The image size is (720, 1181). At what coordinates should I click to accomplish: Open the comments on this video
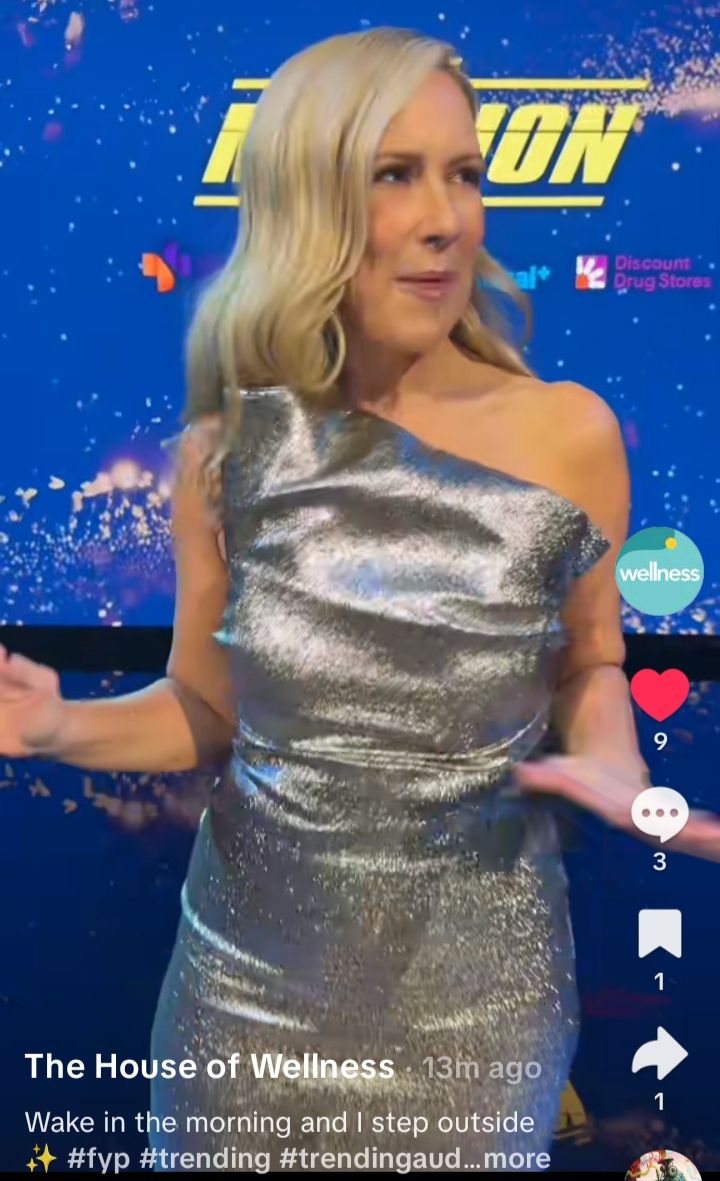click(659, 814)
